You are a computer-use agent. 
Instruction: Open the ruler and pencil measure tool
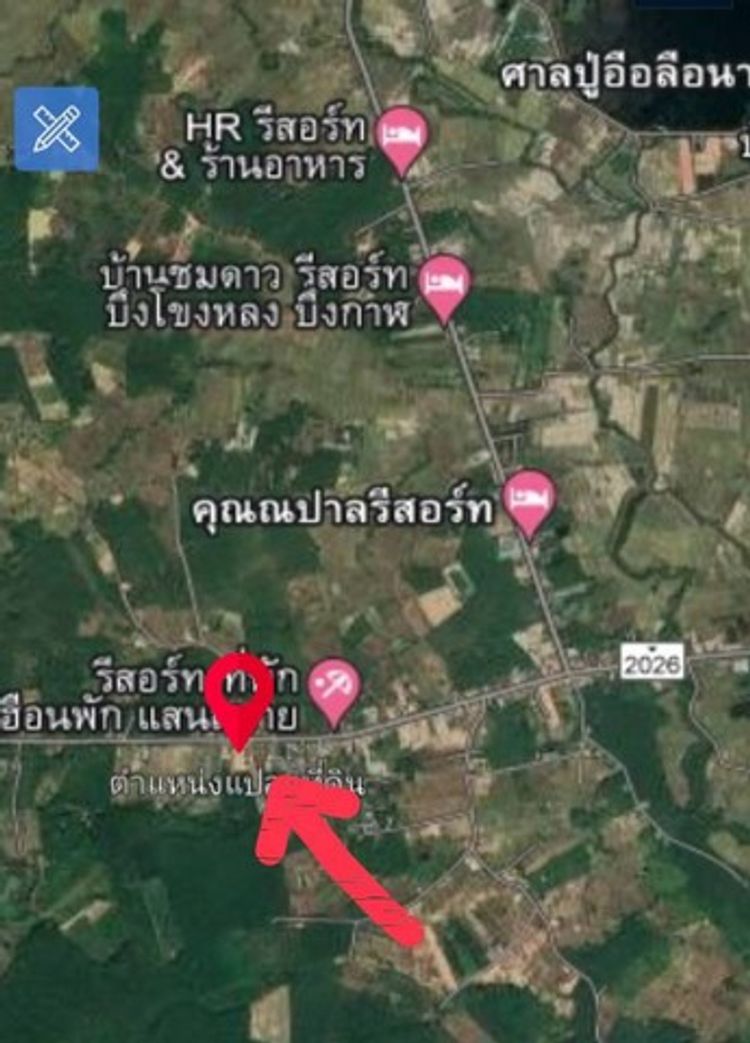tap(56, 129)
